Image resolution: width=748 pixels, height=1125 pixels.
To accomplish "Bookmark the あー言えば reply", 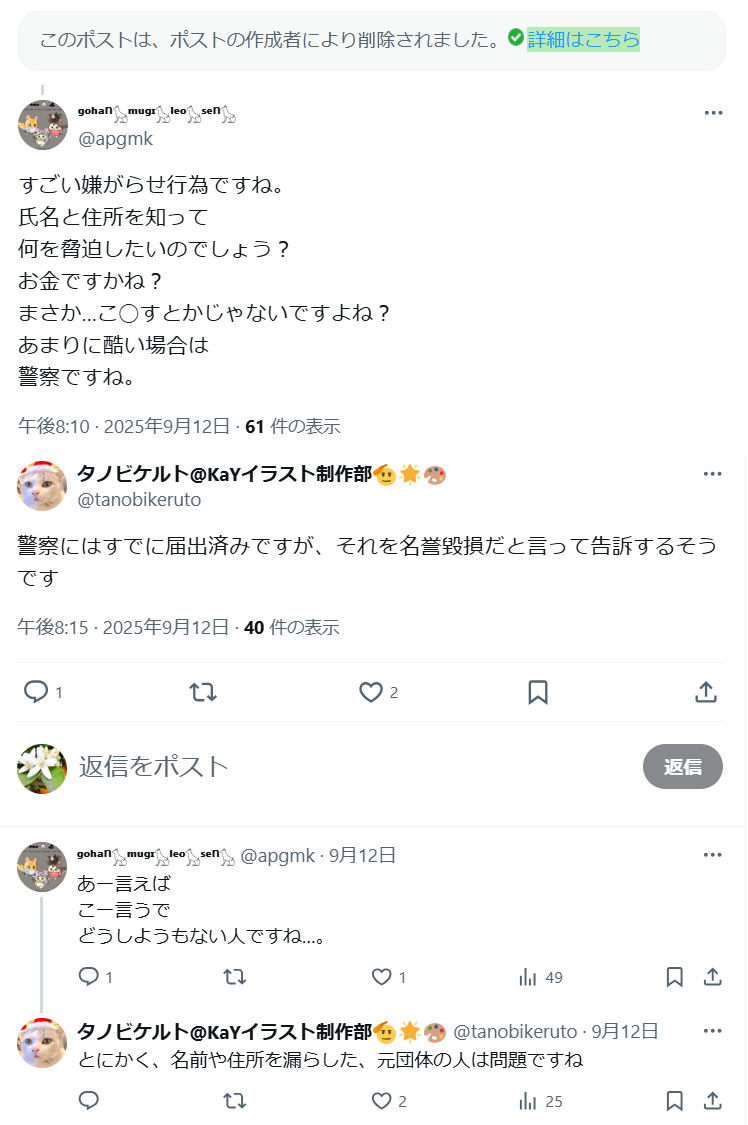I will 675,977.
